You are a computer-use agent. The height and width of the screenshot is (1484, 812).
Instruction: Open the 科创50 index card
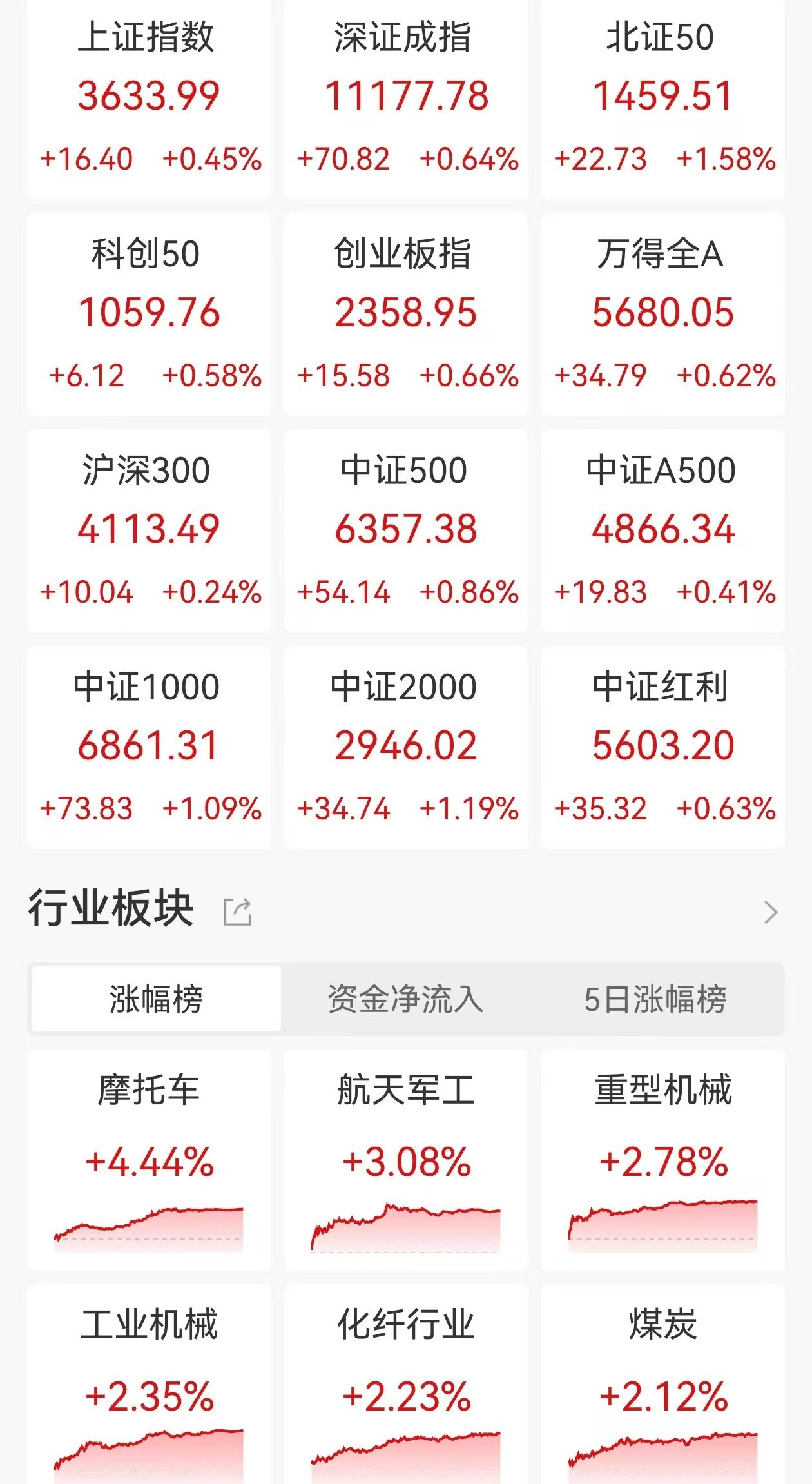pos(149,313)
